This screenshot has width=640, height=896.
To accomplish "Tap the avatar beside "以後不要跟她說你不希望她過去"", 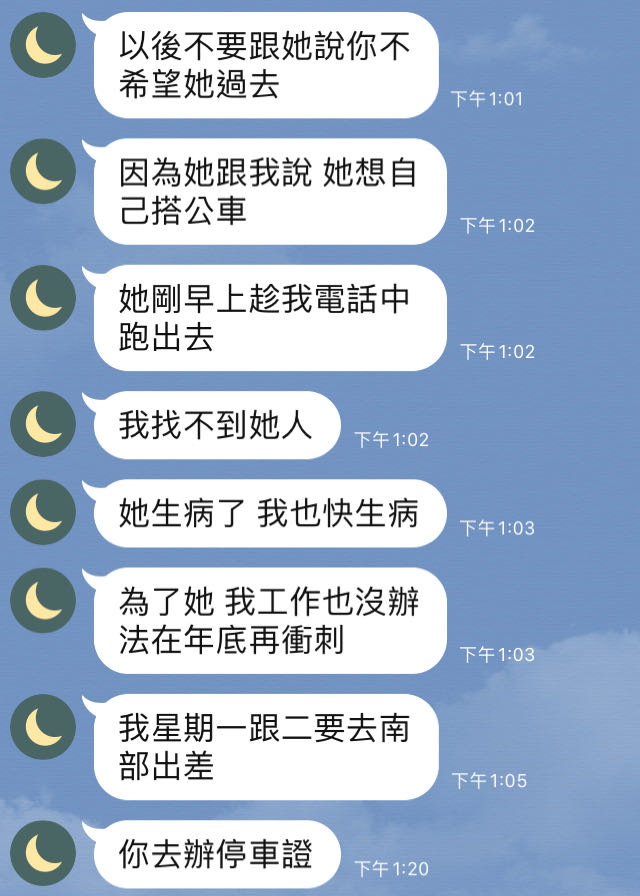I will (x=43, y=46).
